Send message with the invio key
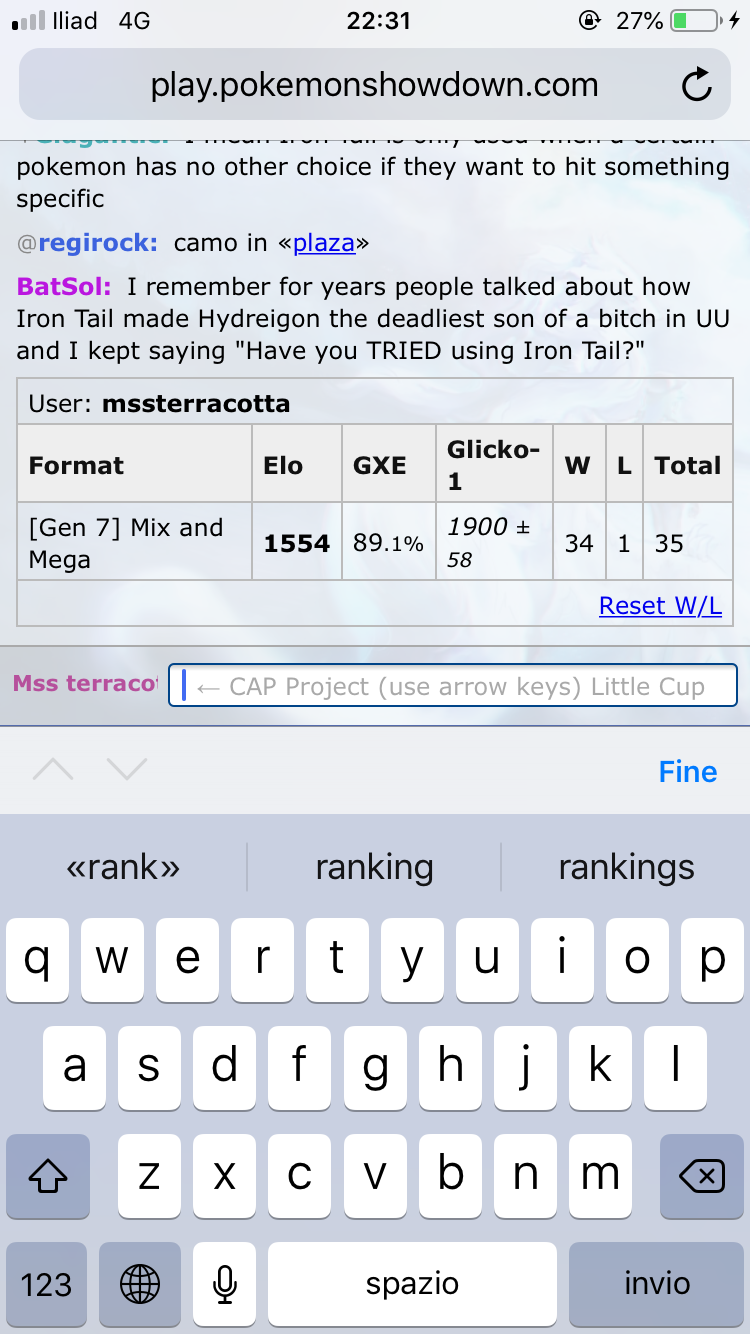 (657, 1284)
